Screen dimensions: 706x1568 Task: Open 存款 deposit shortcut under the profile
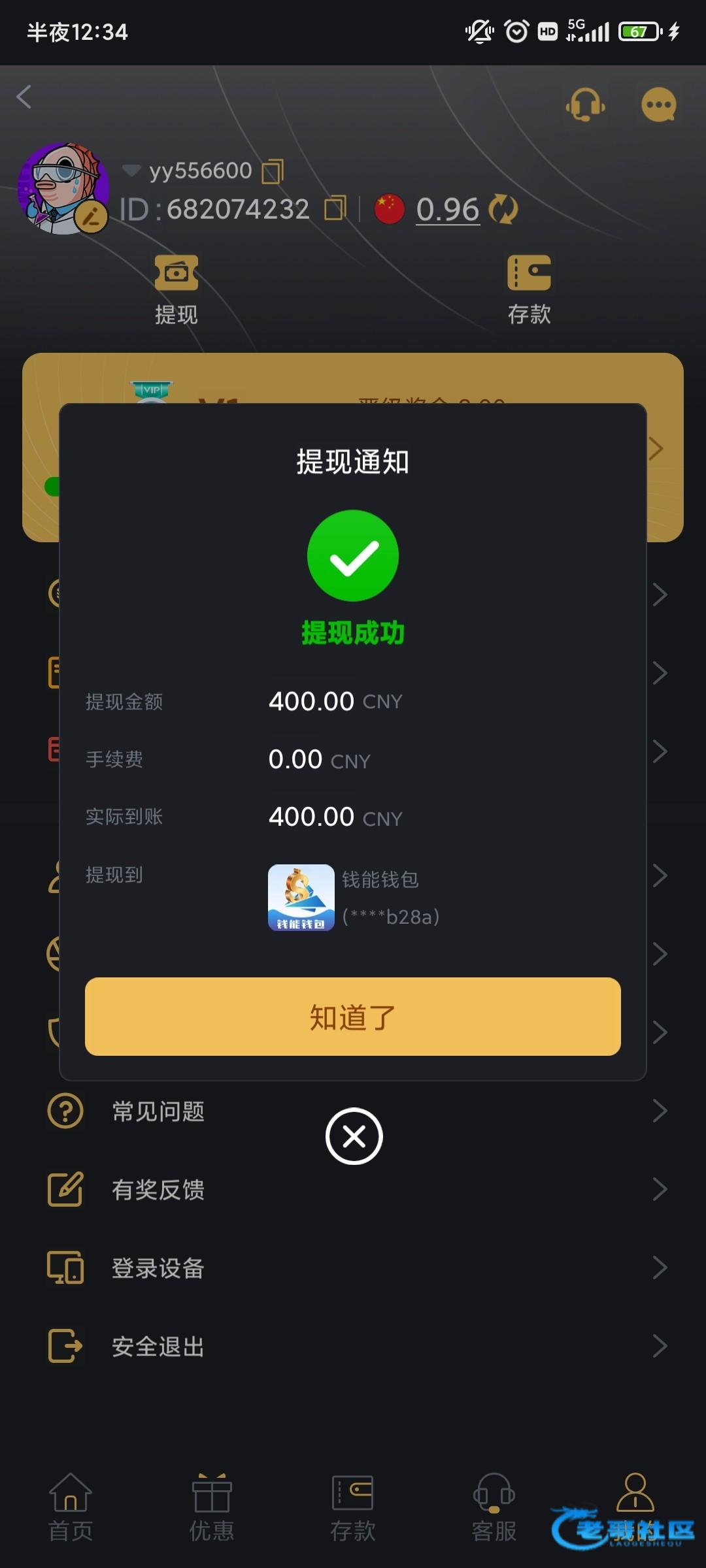click(529, 289)
